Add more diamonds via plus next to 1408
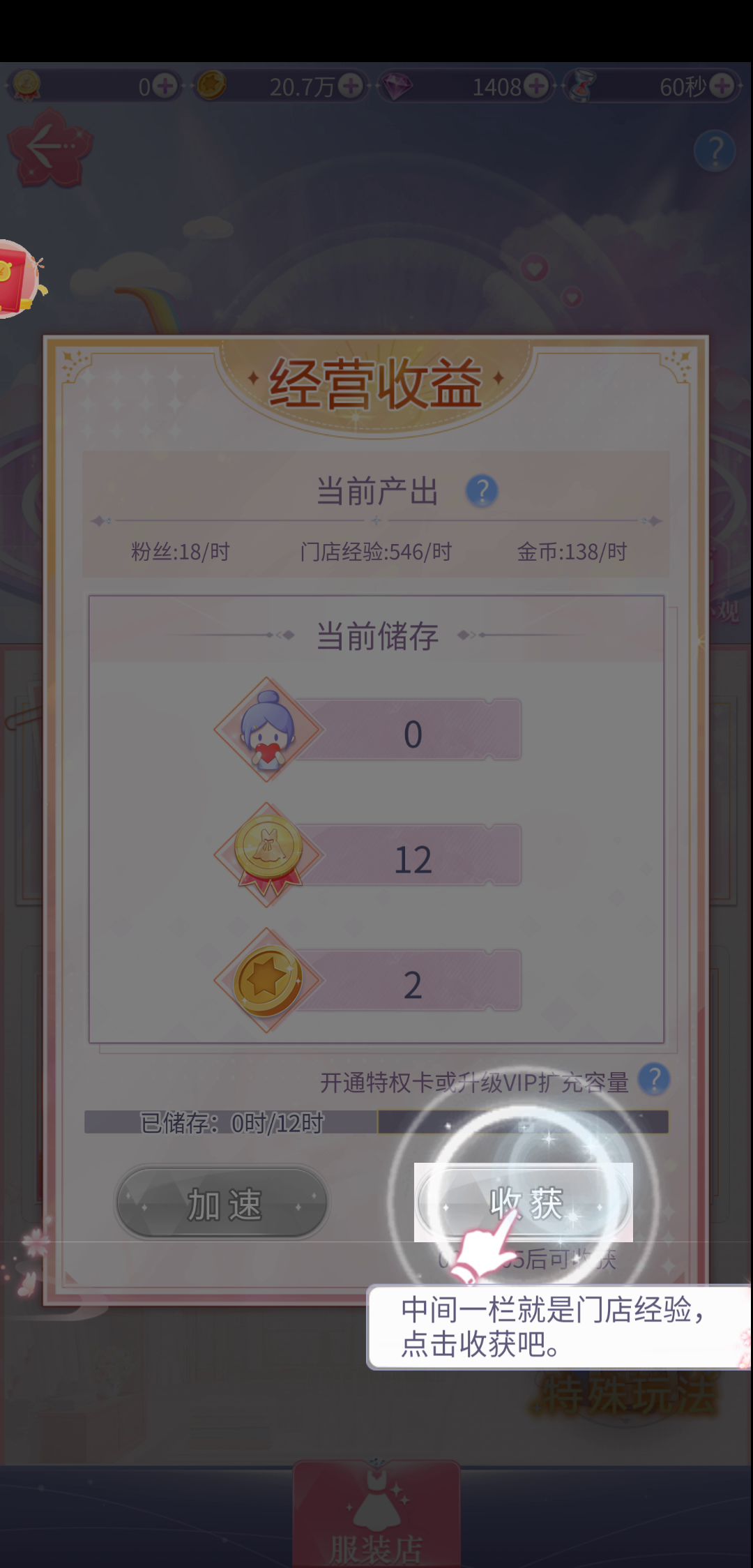Screen dimensions: 753x1568 click(x=535, y=86)
